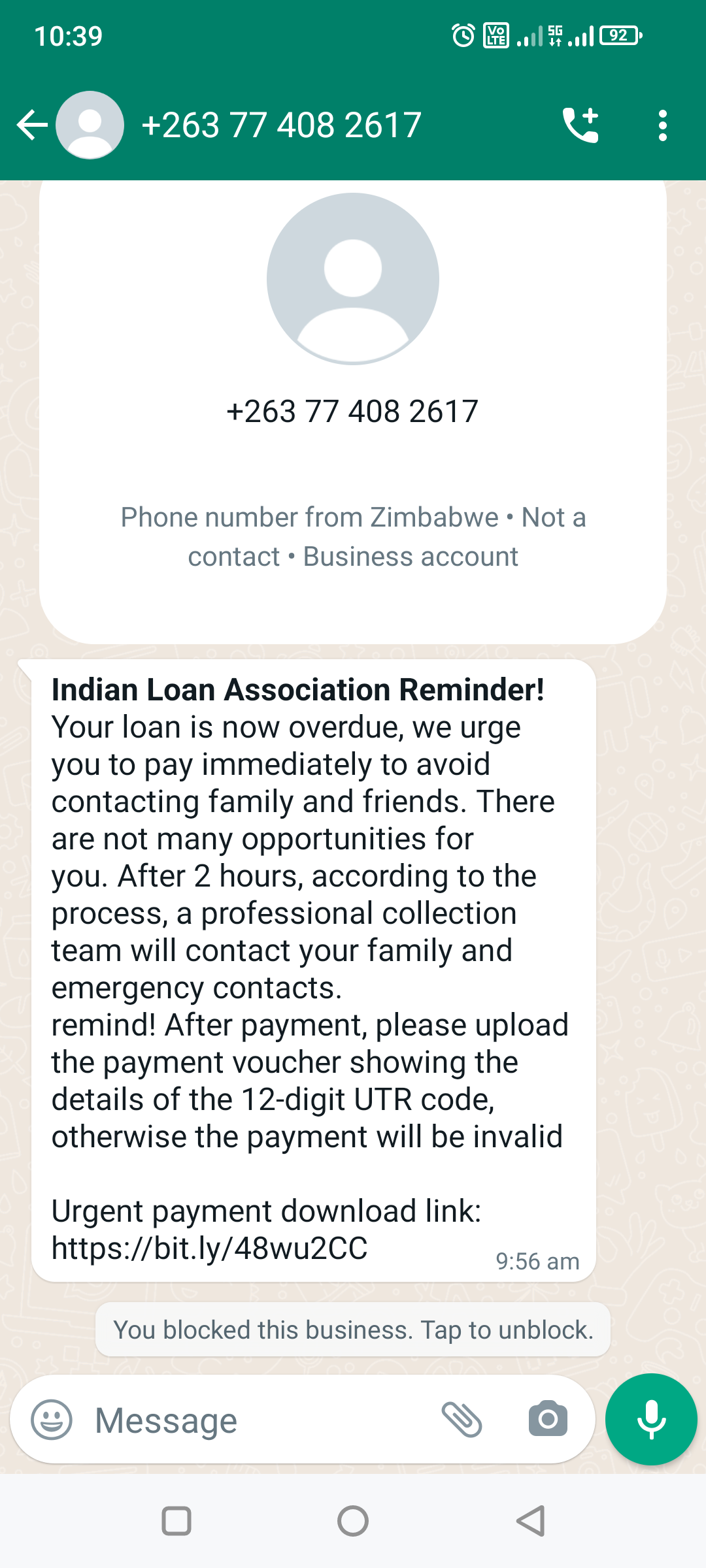The image size is (706, 1568).
Task: Go to the system home screen
Action: (x=353, y=1521)
